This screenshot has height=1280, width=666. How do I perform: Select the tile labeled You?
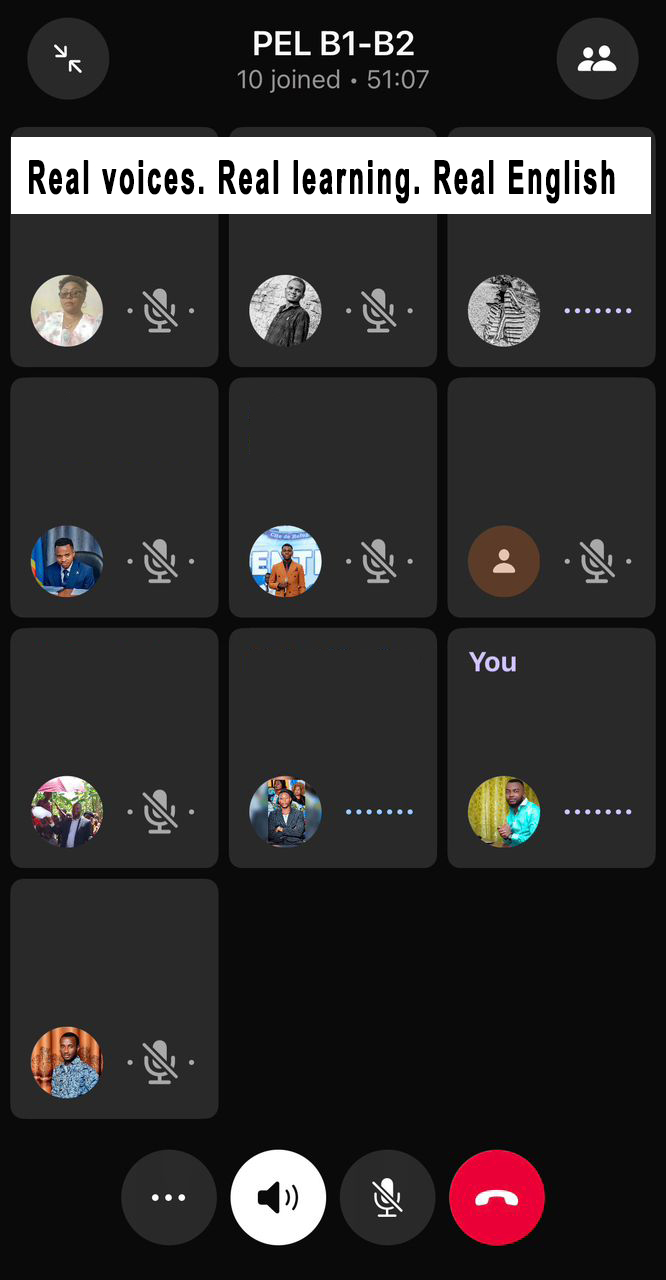(x=551, y=747)
